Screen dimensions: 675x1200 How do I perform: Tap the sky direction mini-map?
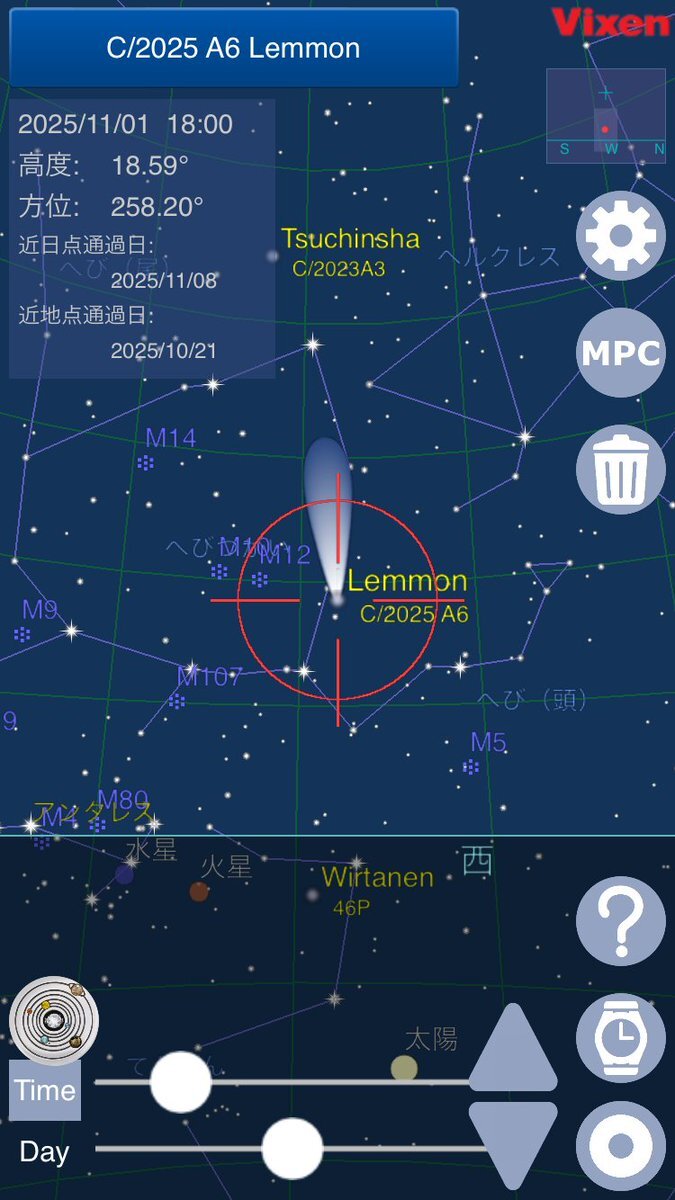[605, 115]
